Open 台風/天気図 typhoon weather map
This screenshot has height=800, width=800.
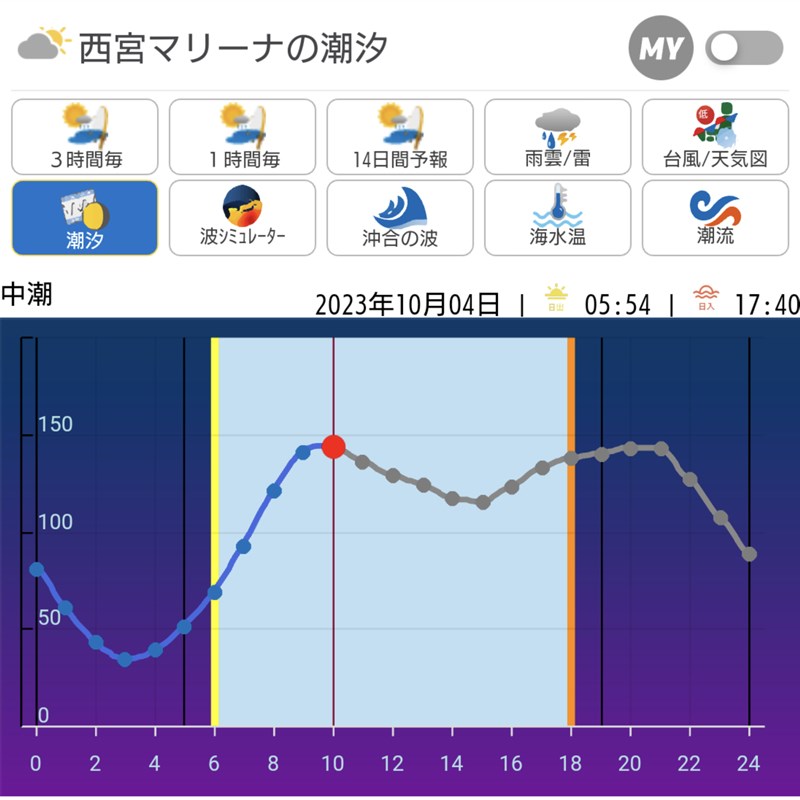715,137
